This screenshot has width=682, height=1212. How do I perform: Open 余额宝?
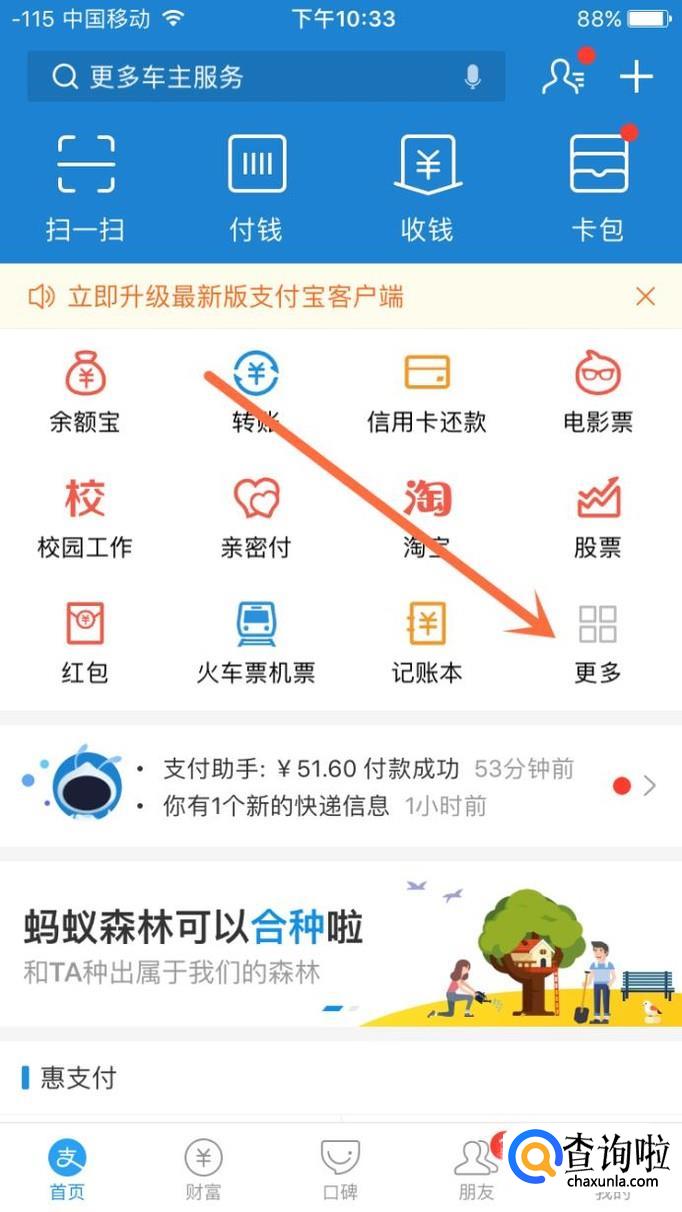85,392
